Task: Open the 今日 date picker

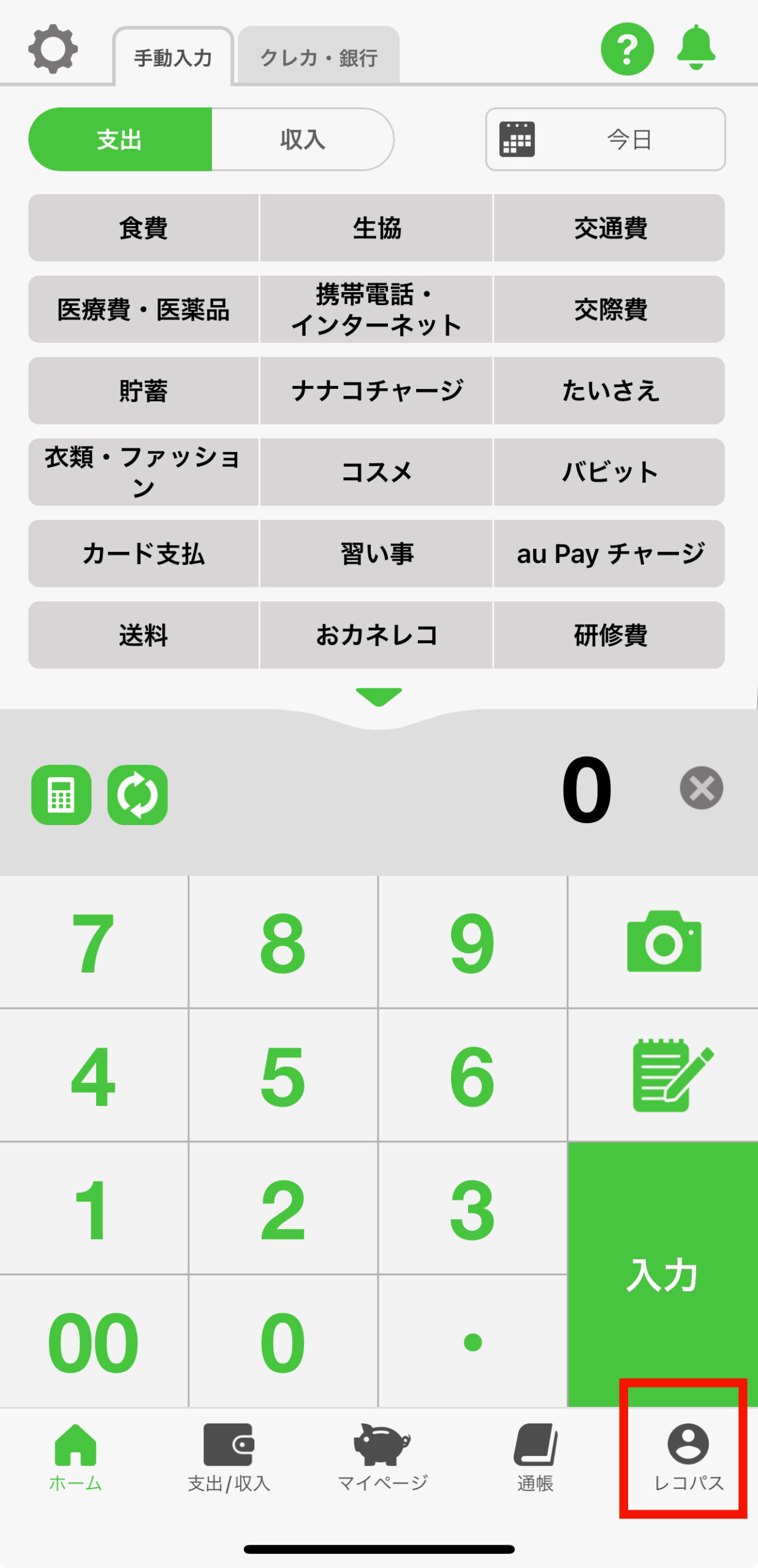Action: coord(605,140)
